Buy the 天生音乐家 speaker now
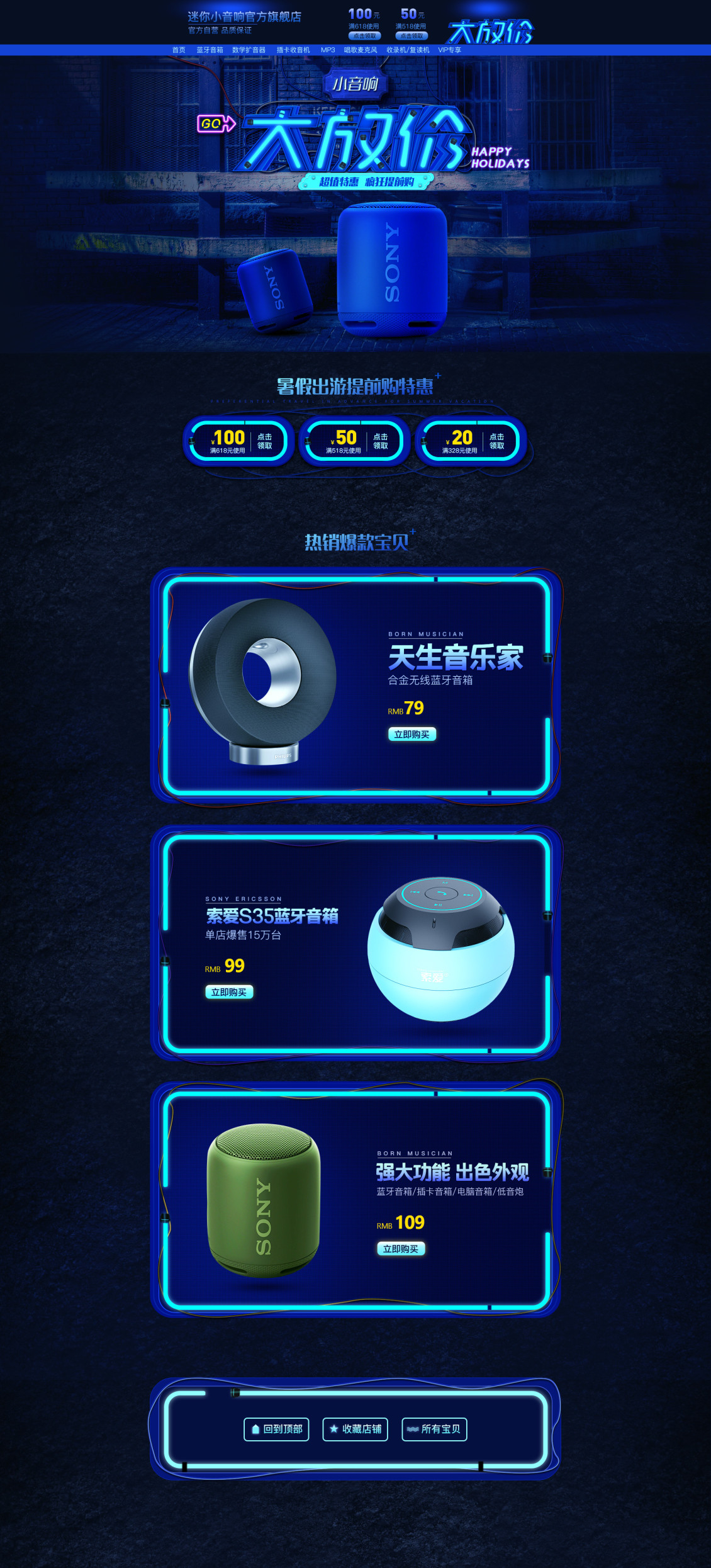The image size is (711, 1568). (x=411, y=735)
